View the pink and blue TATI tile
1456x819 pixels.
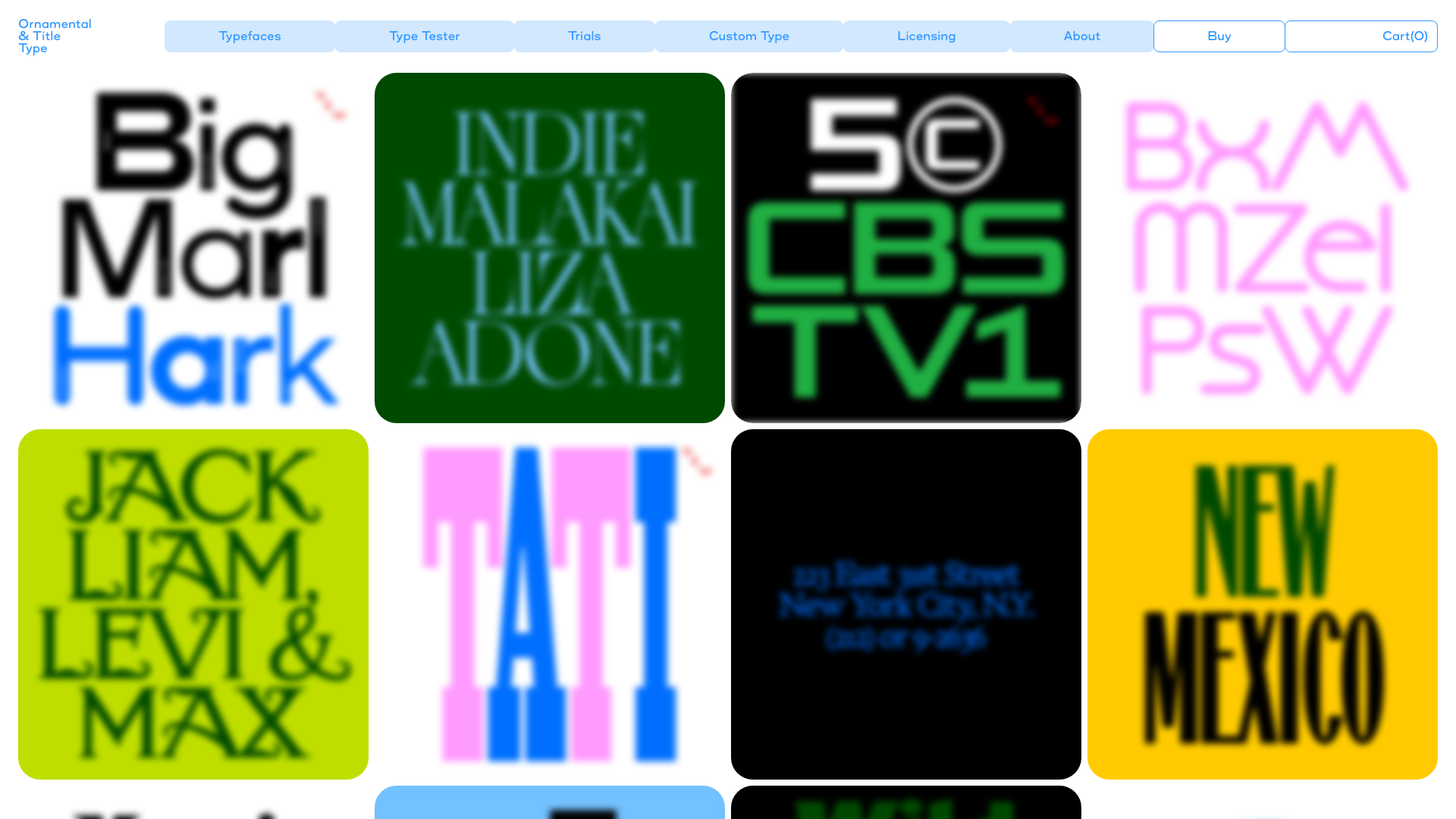(550, 604)
